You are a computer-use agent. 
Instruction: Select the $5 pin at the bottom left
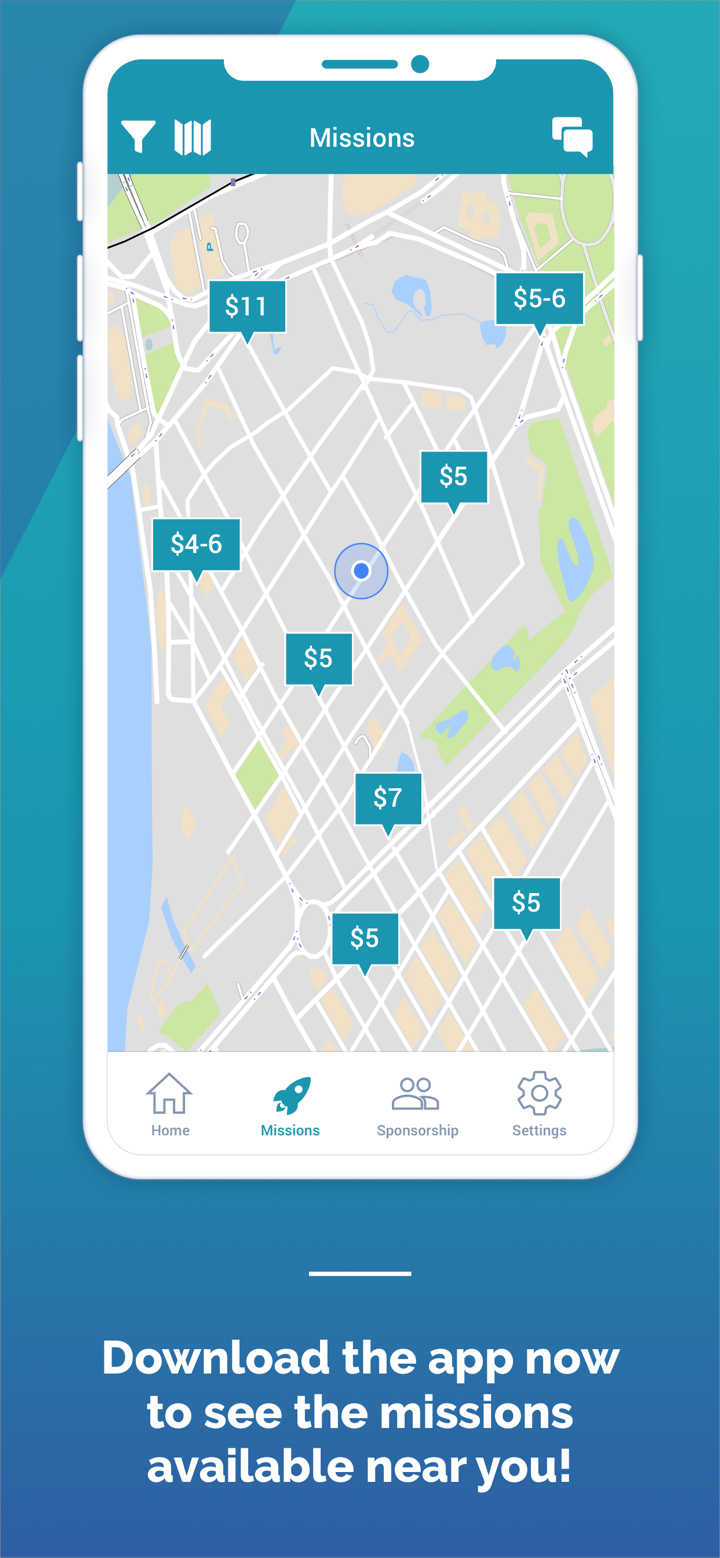(366, 938)
